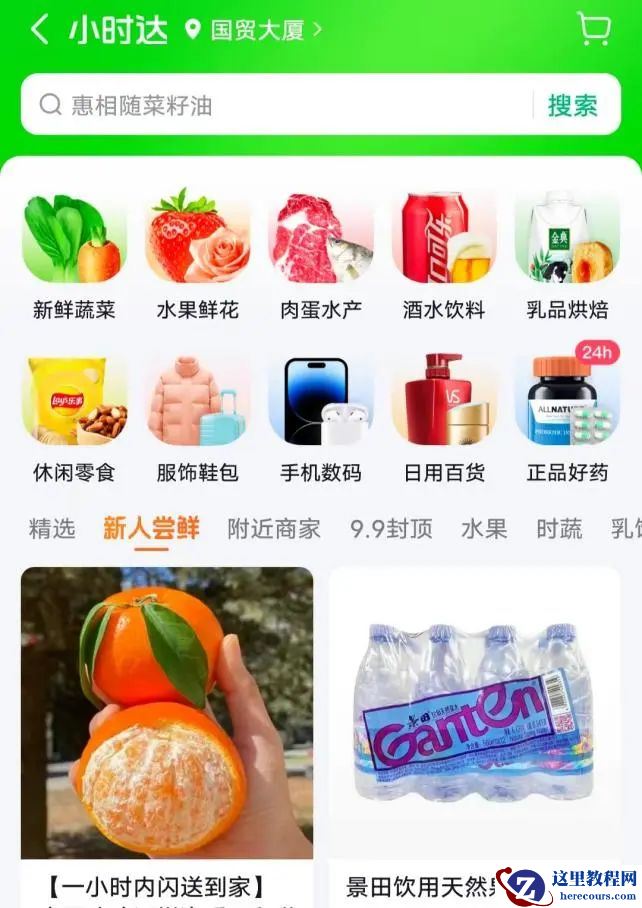Open 酒水饮料 category
This screenshot has width=642, height=908.
coord(444,257)
